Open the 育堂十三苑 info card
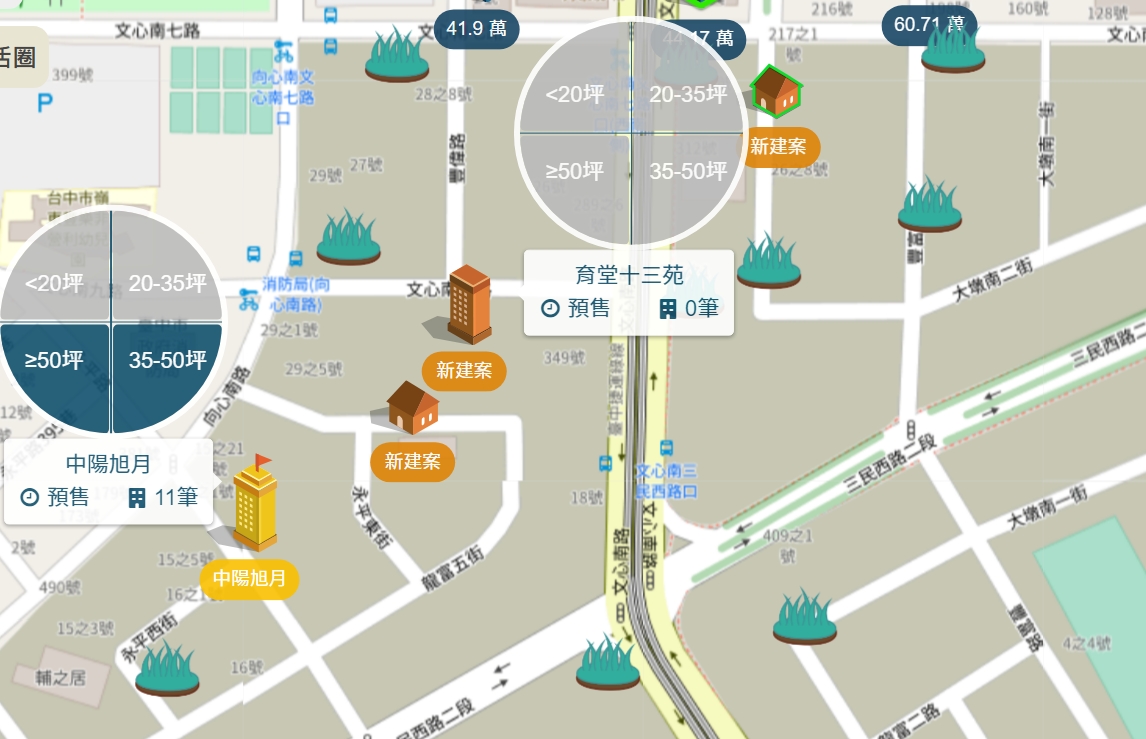Viewport: 1146px width, 739px height. [629, 291]
